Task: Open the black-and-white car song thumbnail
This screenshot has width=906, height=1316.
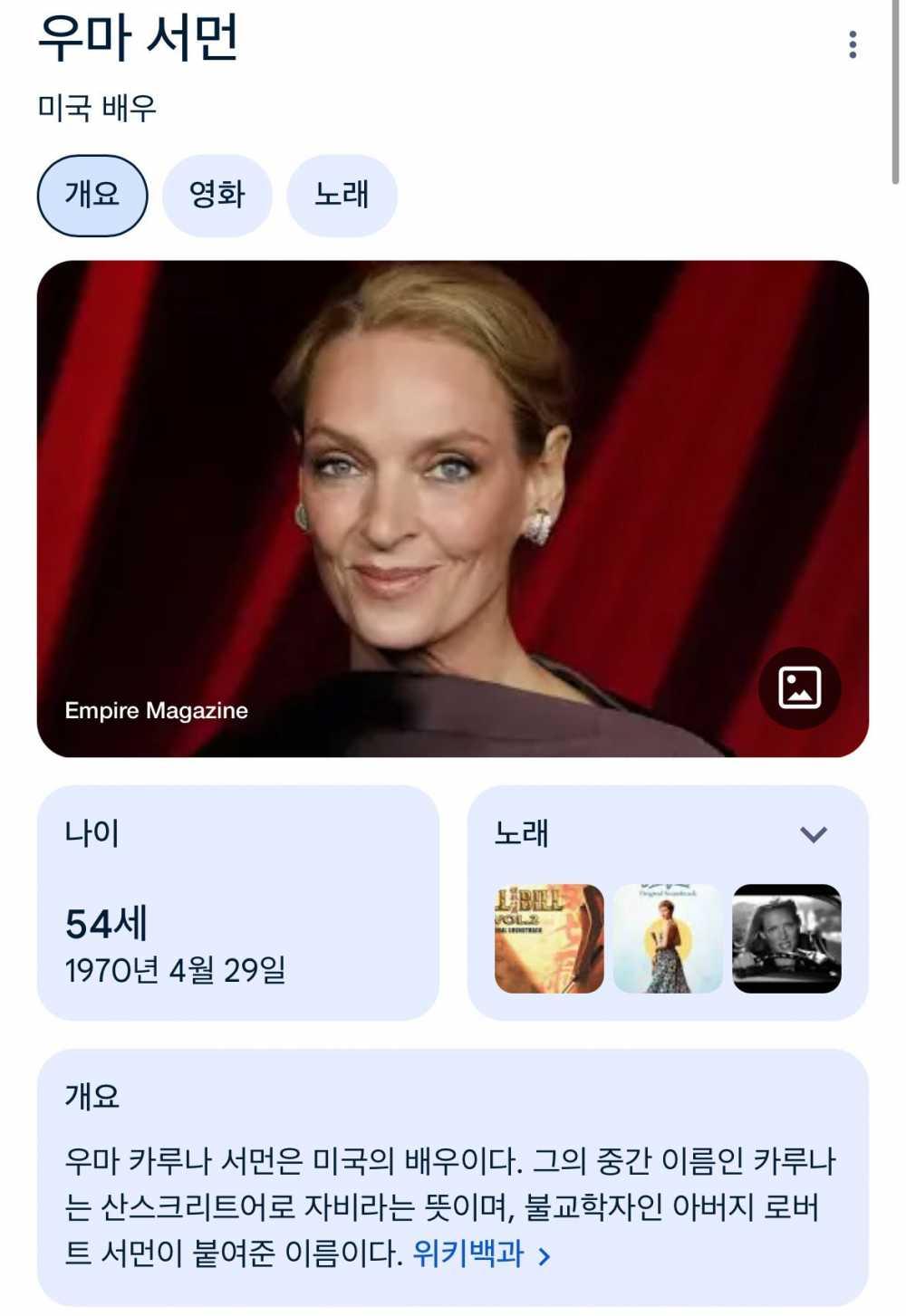Action: pos(786,938)
